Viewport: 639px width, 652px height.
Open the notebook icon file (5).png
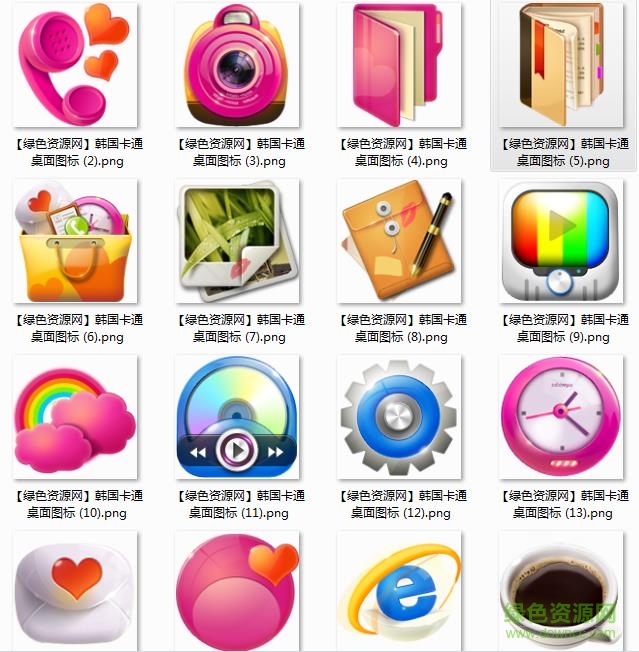[x=561, y=65]
